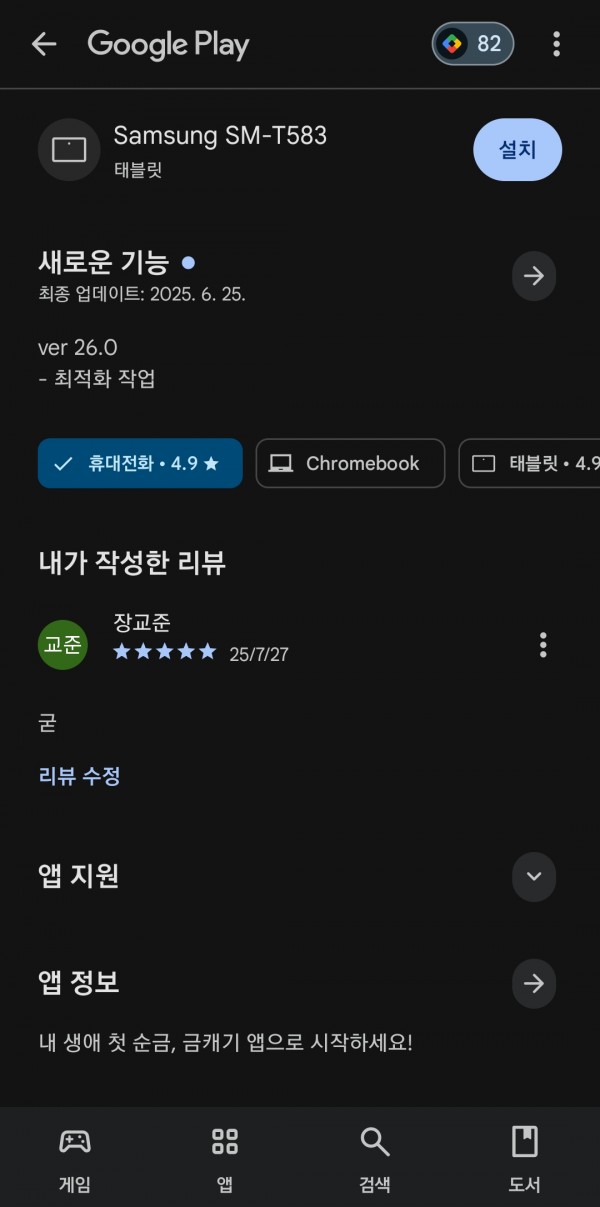Select the Chromebook chip

[x=350, y=463]
